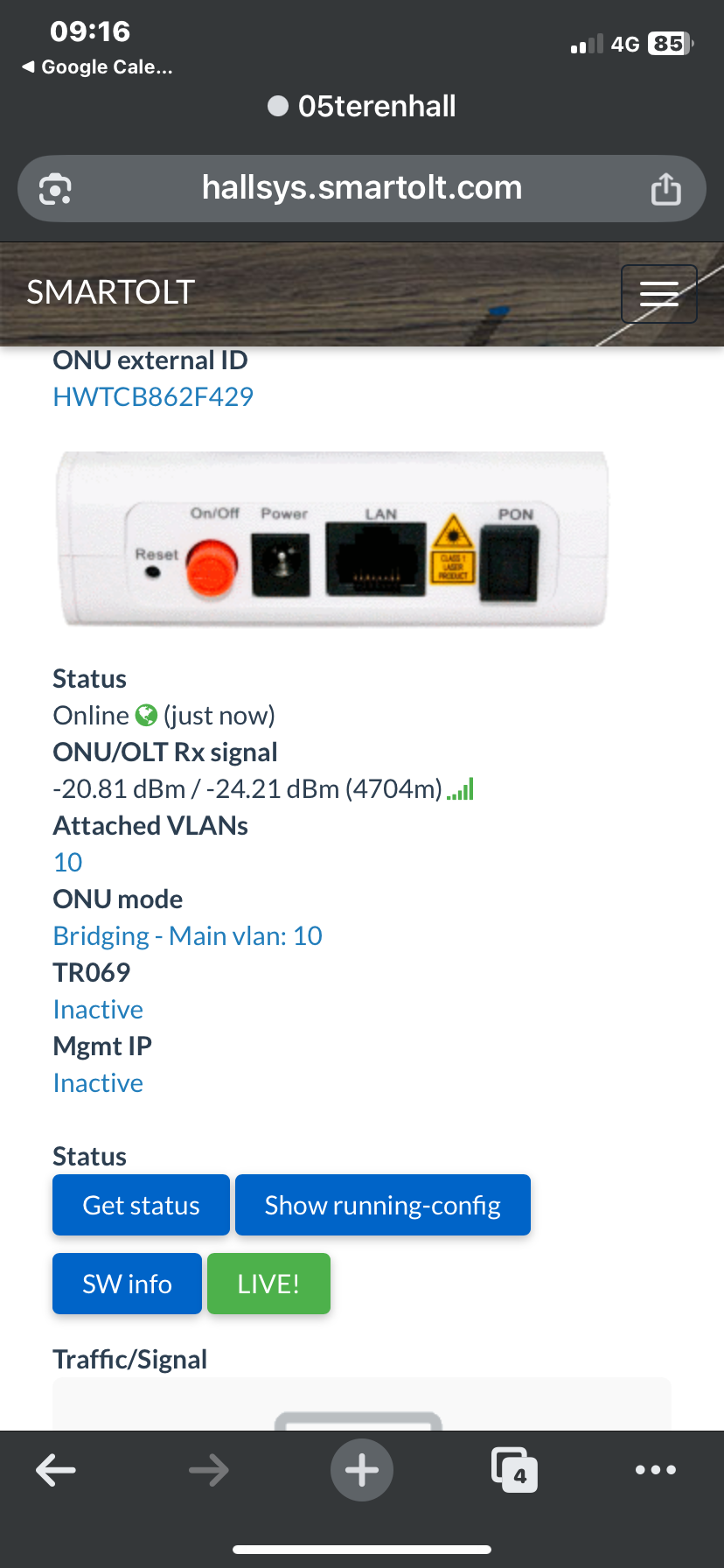Open the browser more options menu
Screen dimensions: 724x1568
click(655, 1470)
